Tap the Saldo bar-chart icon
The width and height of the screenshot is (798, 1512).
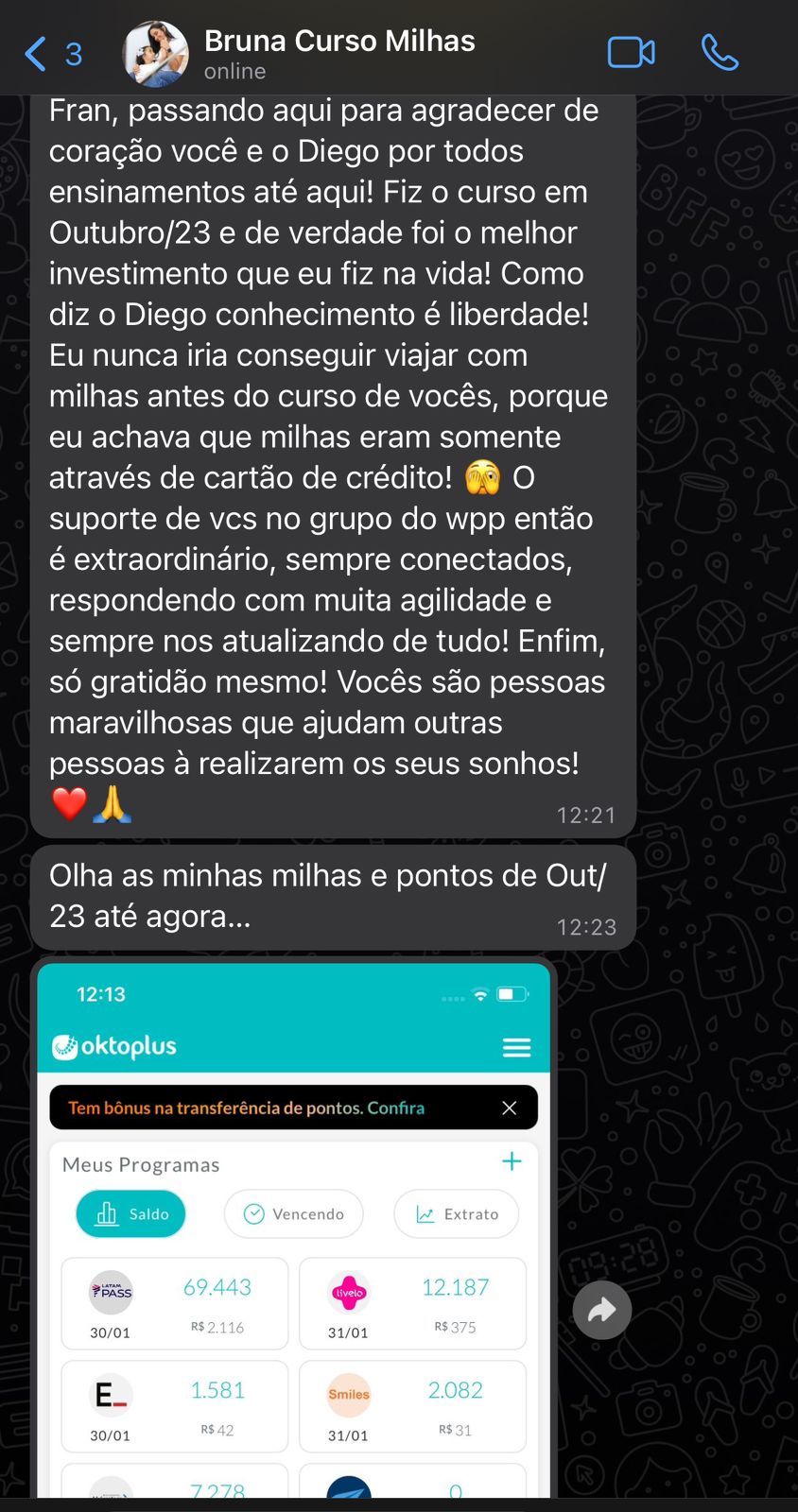coord(107,1213)
